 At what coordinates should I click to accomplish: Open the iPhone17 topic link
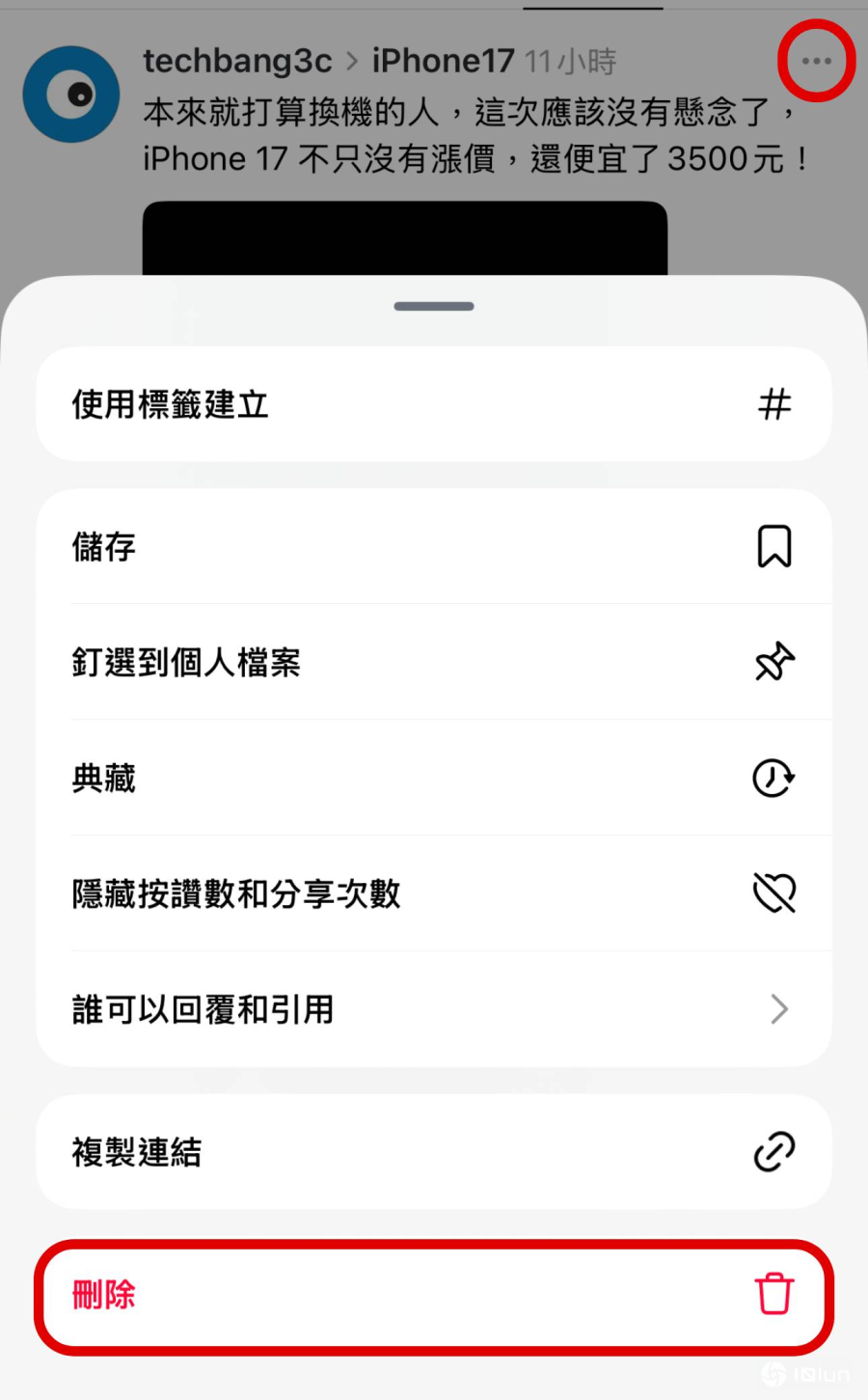pyautogui.click(x=443, y=61)
